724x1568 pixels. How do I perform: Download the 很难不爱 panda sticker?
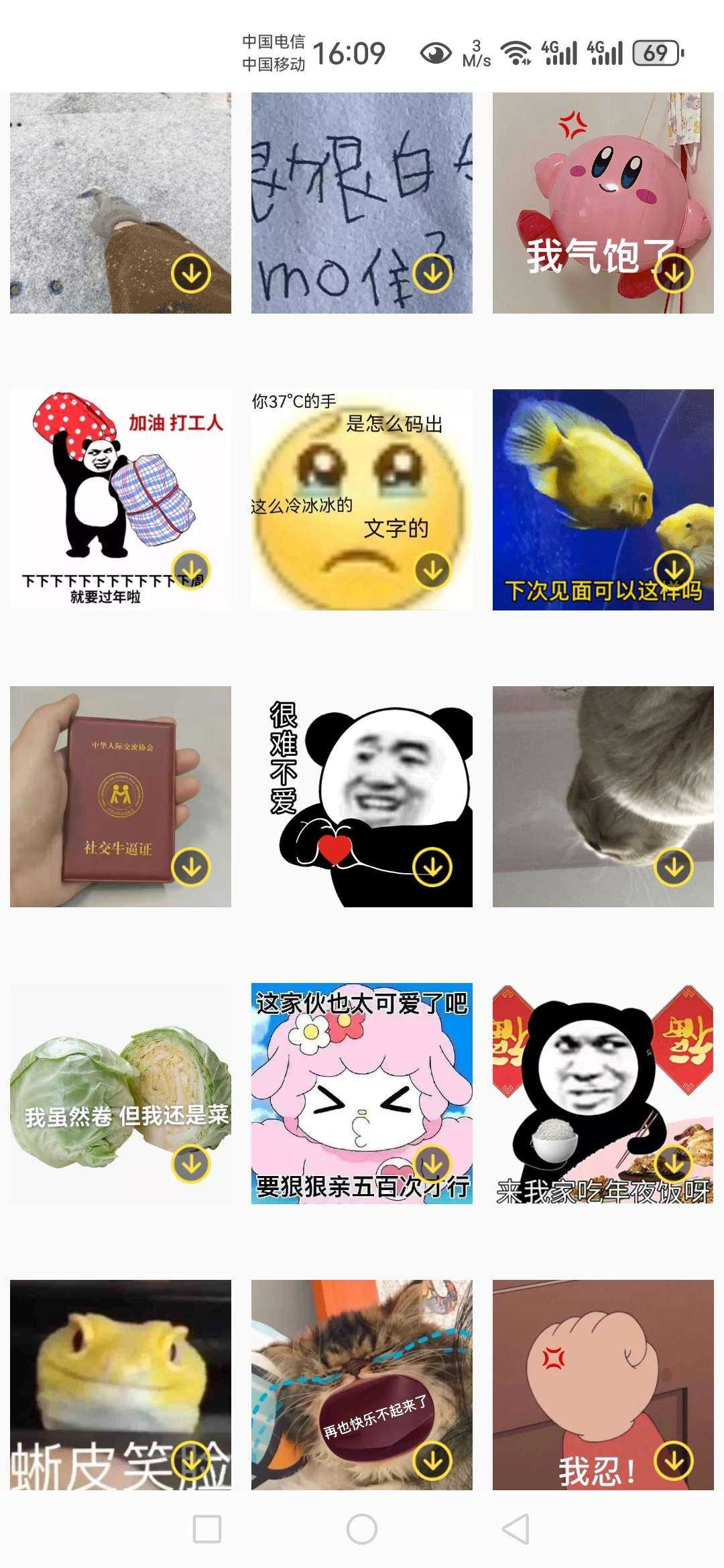432,867
